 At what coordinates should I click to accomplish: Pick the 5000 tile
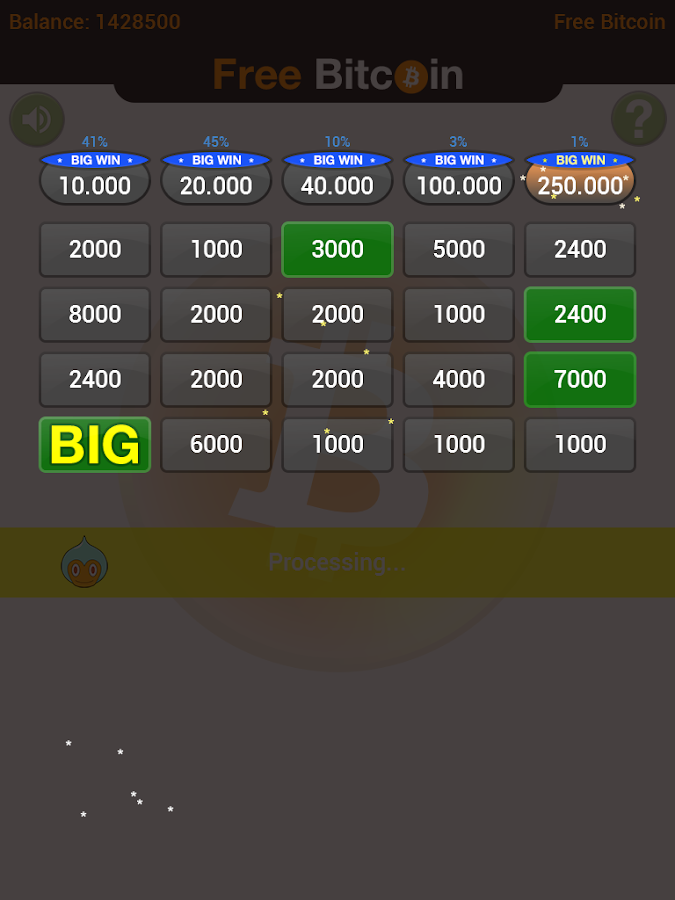tap(459, 249)
